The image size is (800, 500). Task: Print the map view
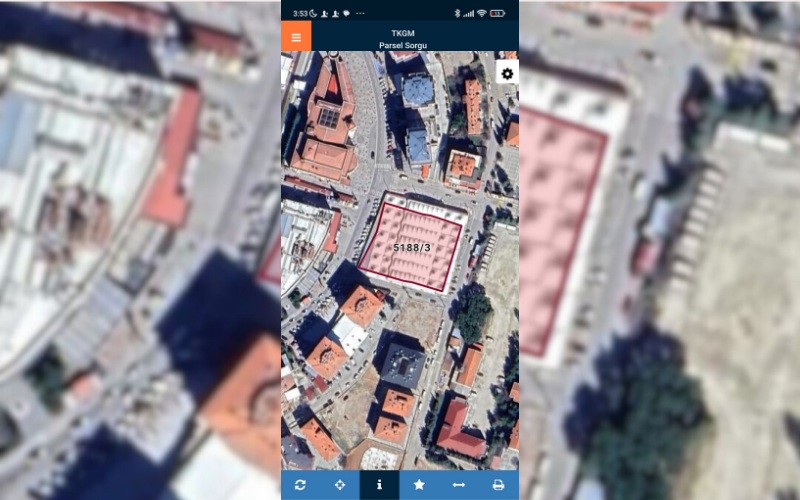[498, 485]
